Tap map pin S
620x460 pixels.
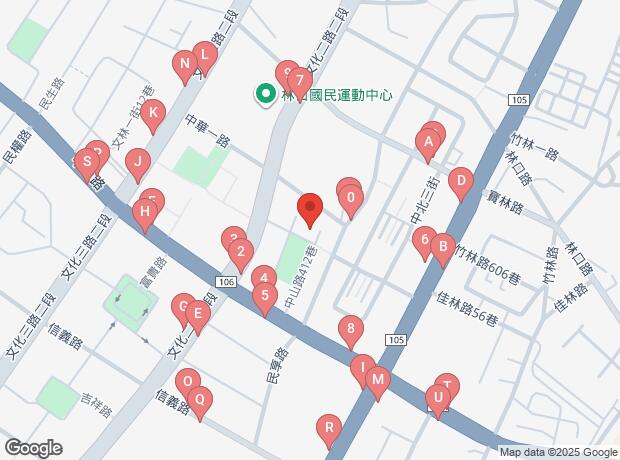(x=88, y=163)
